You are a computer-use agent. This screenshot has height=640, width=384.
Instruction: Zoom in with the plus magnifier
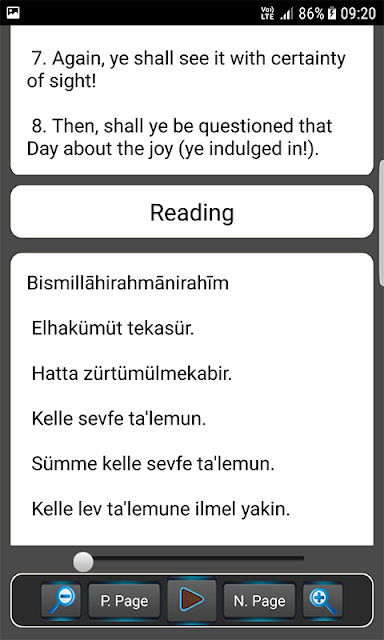(322, 600)
